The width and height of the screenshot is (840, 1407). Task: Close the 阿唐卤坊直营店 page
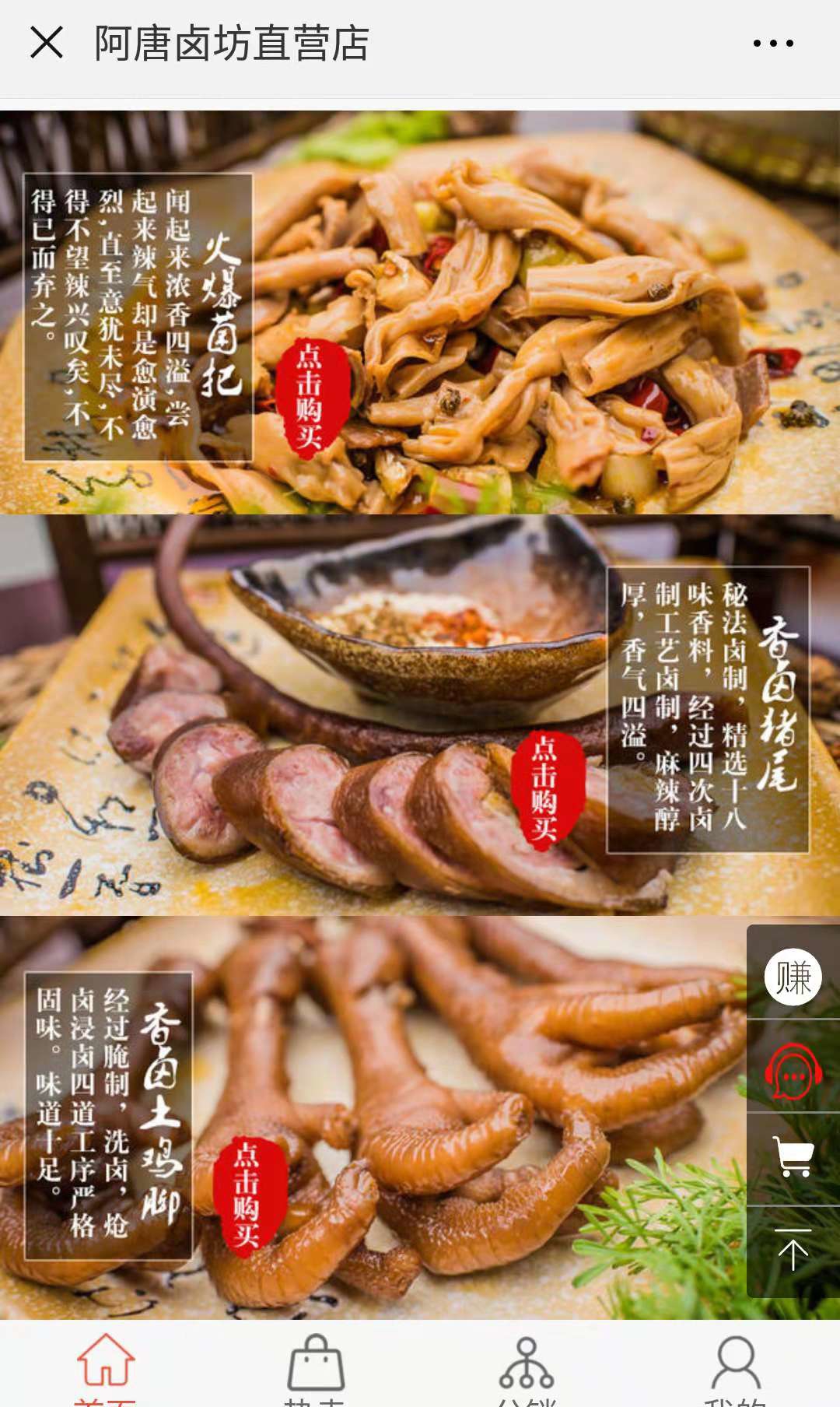(x=47, y=42)
